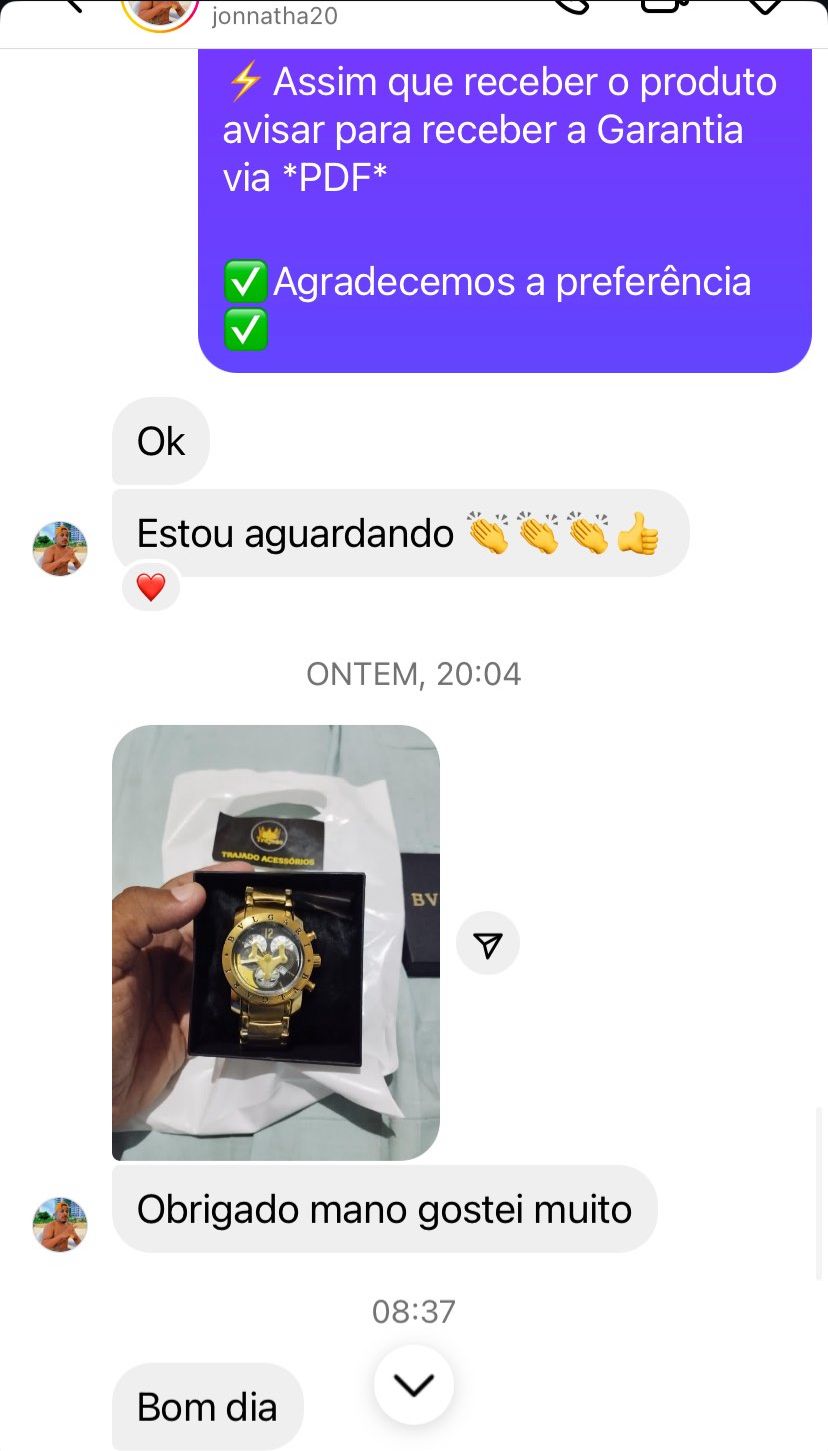Open the watch photo sent in chat
The width and height of the screenshot is (828, 1451).
(275, 942)
